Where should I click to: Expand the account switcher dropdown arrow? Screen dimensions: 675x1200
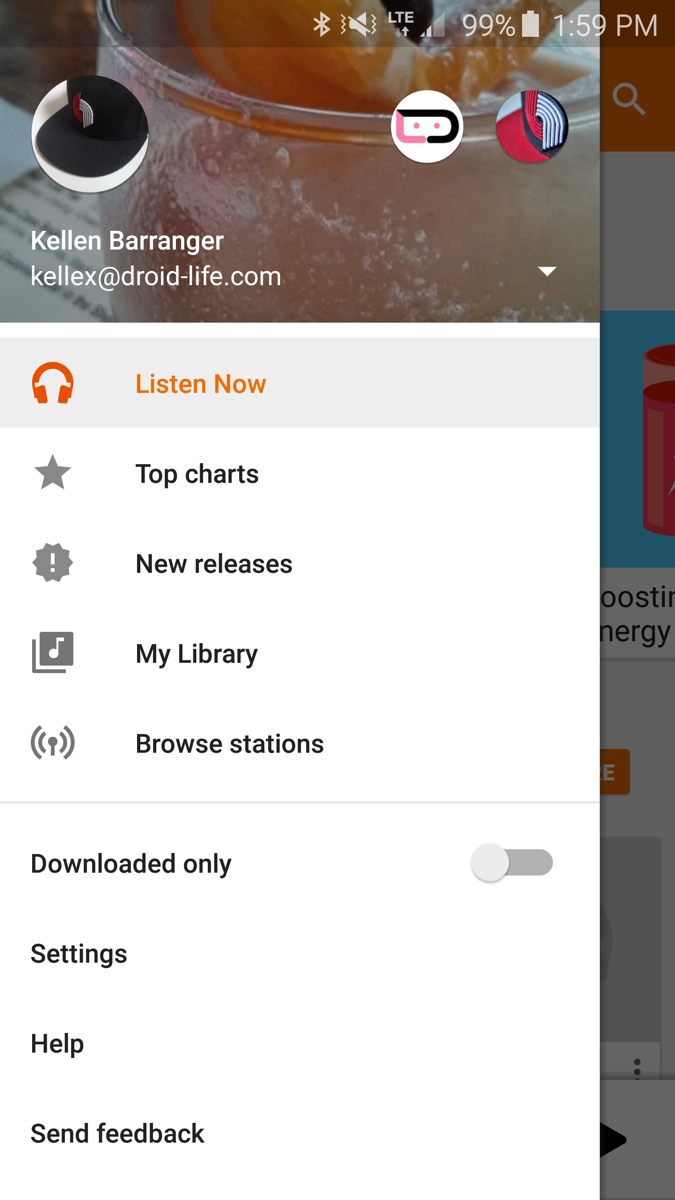point(547,271)
